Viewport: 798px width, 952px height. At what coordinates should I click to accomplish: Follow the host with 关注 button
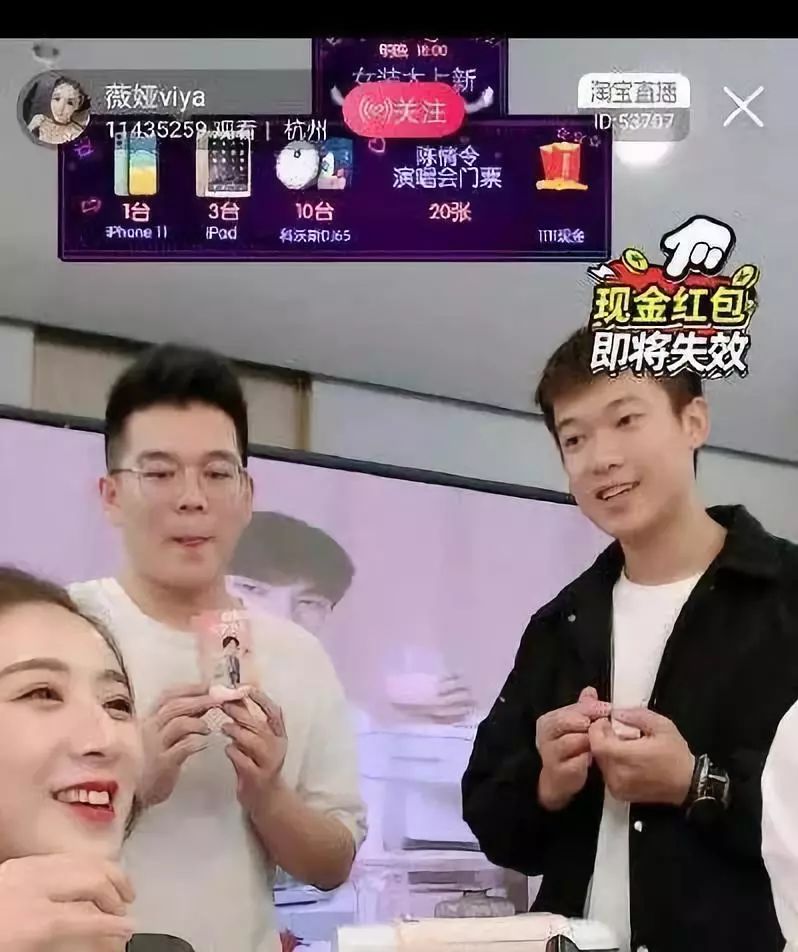[405, 110]
